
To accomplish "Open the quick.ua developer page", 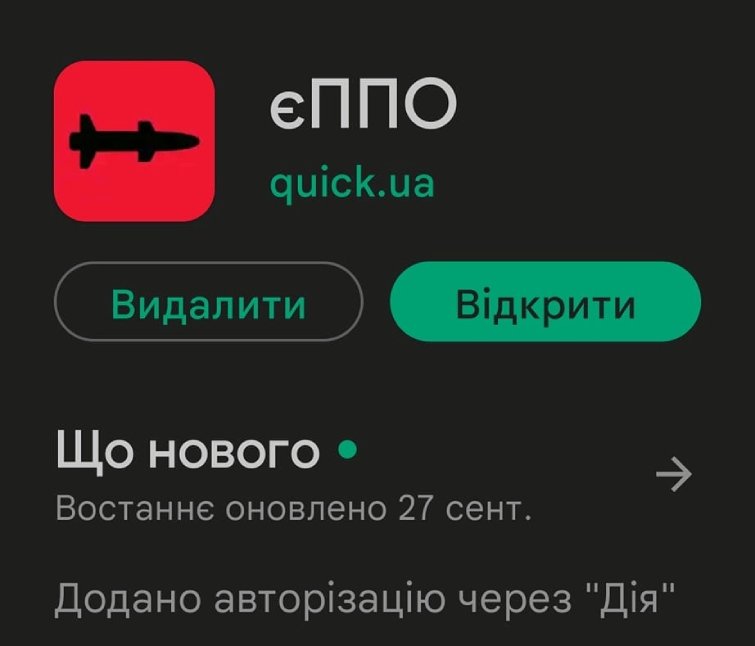I will [x=351, y=183].
